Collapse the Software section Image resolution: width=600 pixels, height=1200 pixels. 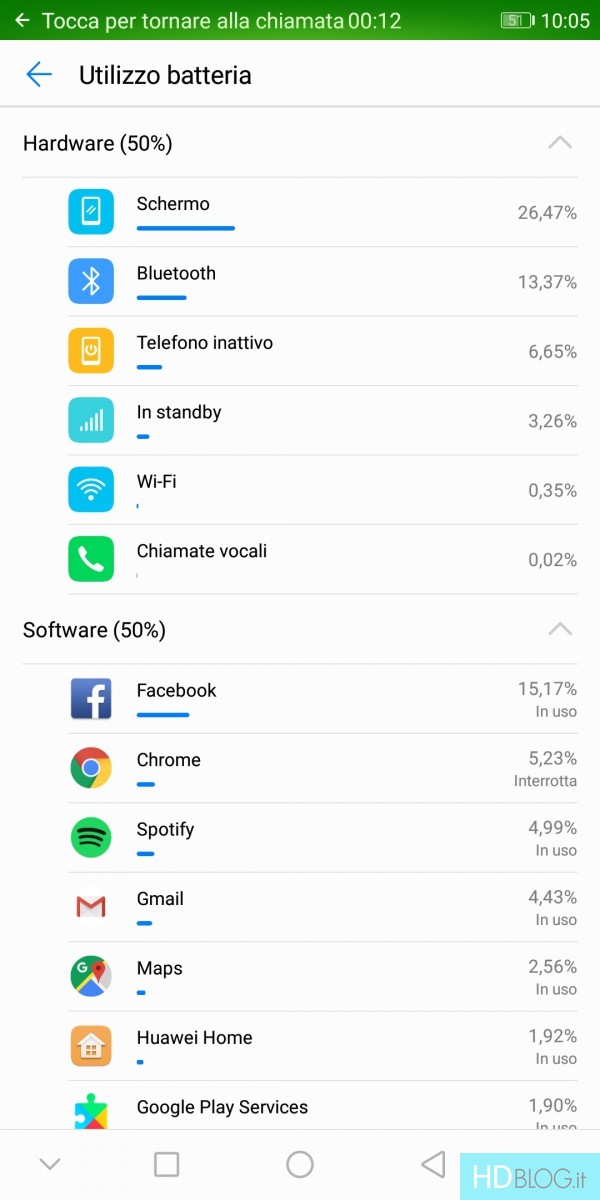(560, 630)
